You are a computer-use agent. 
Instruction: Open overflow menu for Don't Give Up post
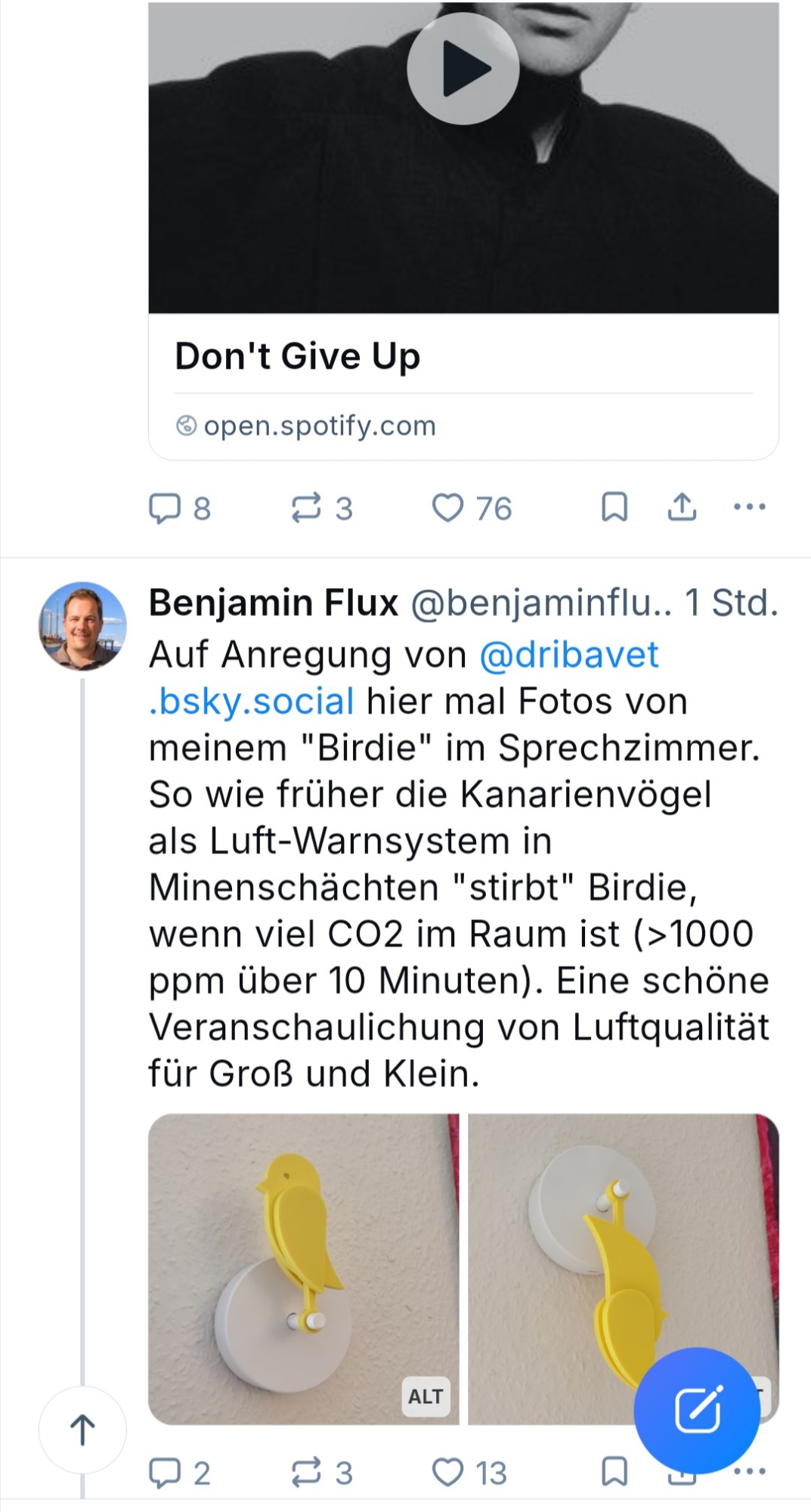pyautogui.click(x=749, y=507)
